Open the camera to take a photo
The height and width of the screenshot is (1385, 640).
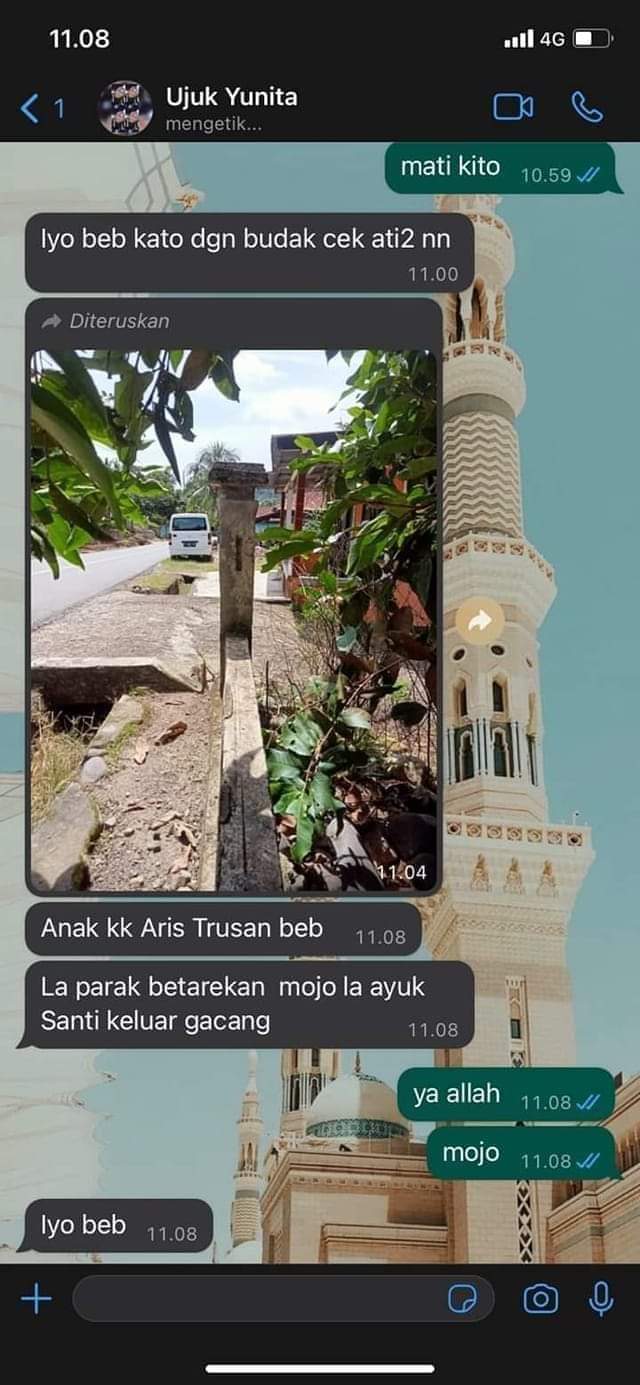tap(541, 1299)
